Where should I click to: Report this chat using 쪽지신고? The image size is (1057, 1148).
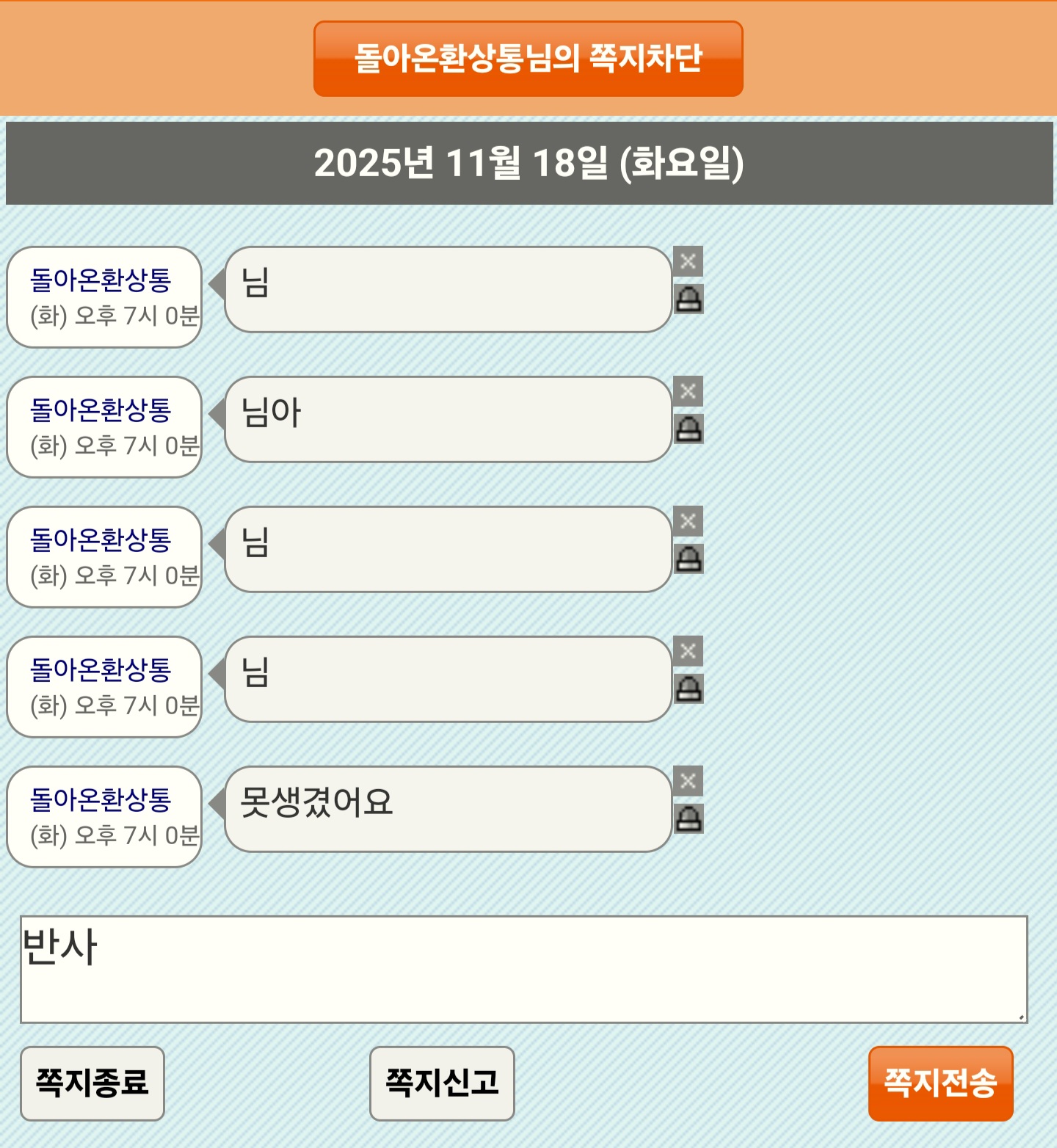point(442,1083)
